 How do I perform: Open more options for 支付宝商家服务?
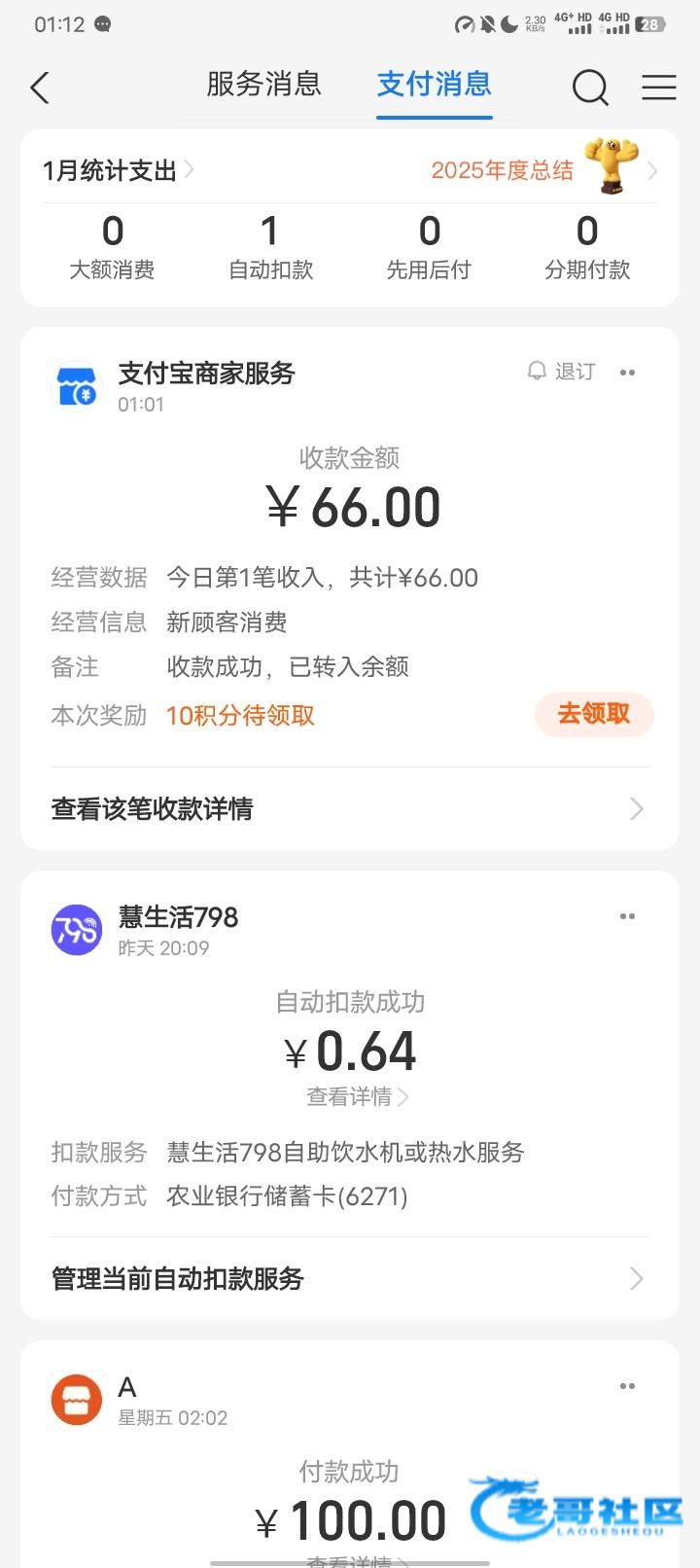pyautogui.click(x=627, y=373)
